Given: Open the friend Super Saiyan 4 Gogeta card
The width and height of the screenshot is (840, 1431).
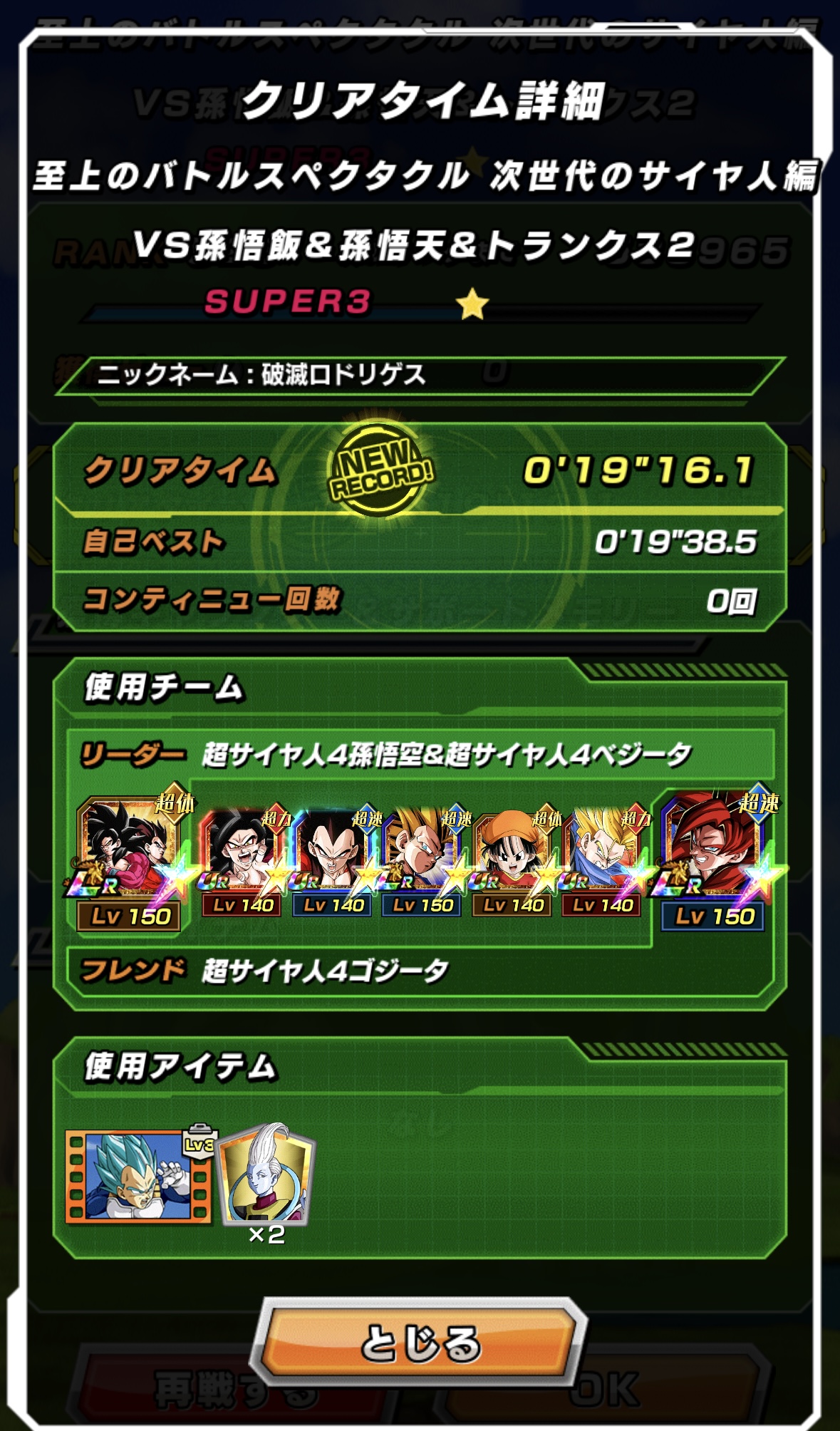Looking at the screenshot, I should 715,861.
